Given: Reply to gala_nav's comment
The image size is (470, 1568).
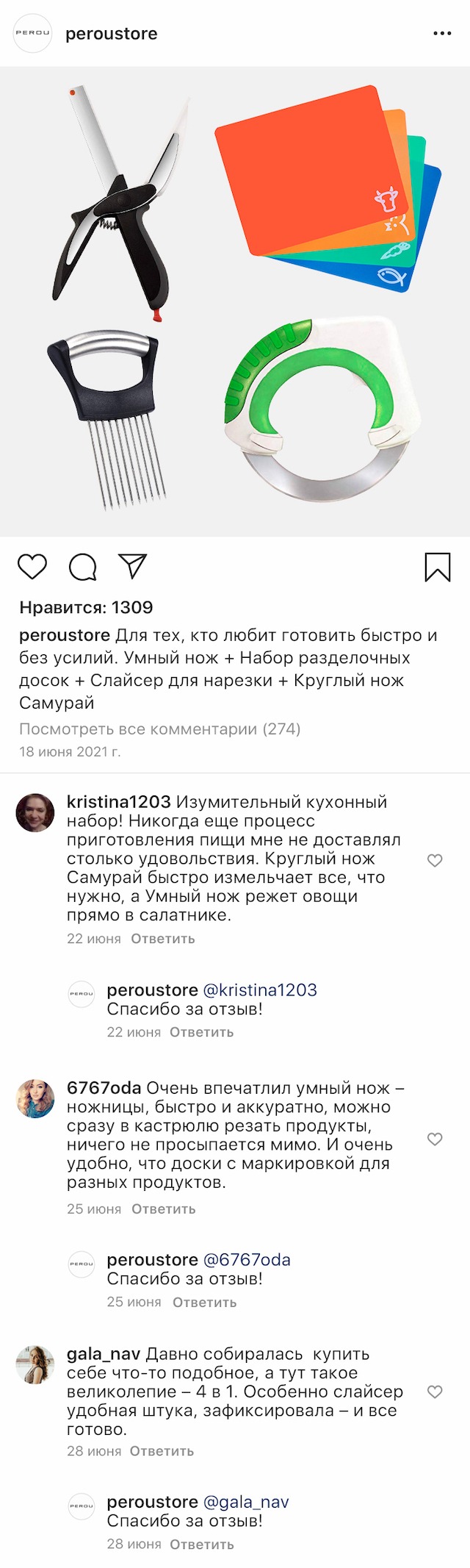Looking at the screenshot, I should (162, 1451).
